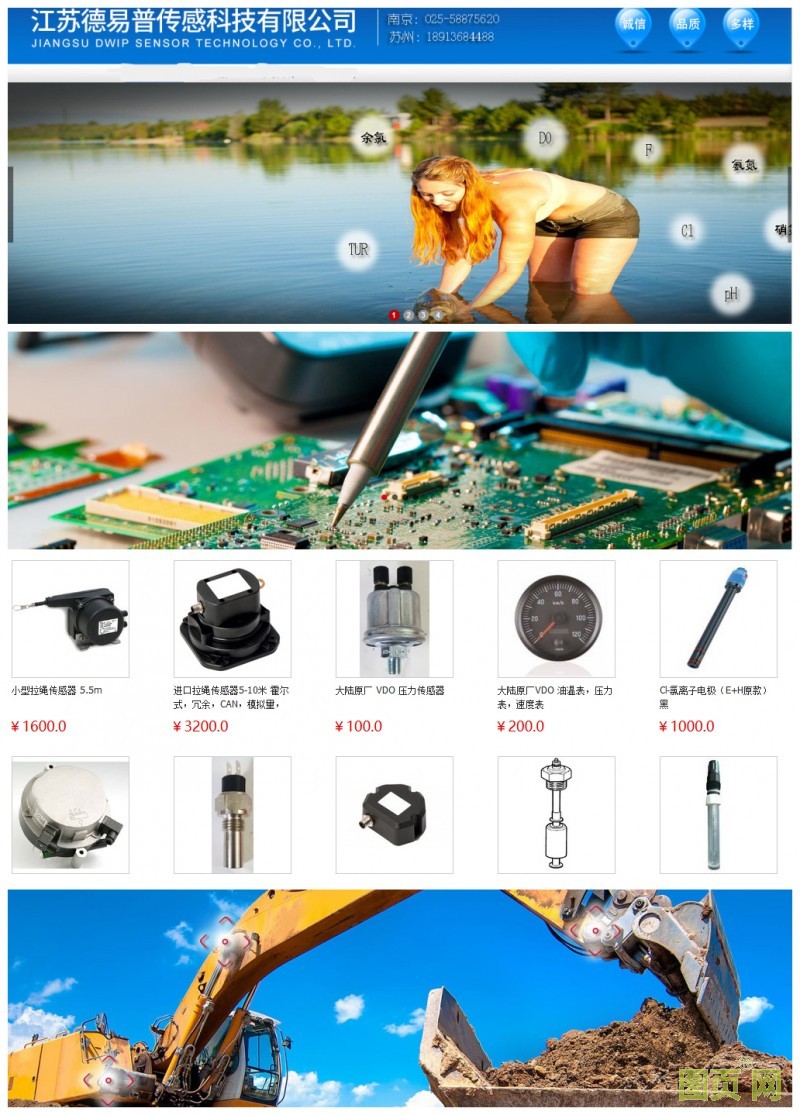800x1115 pixels.
Task: View the VDO 压力传感器 product
Action: (394, 618)
